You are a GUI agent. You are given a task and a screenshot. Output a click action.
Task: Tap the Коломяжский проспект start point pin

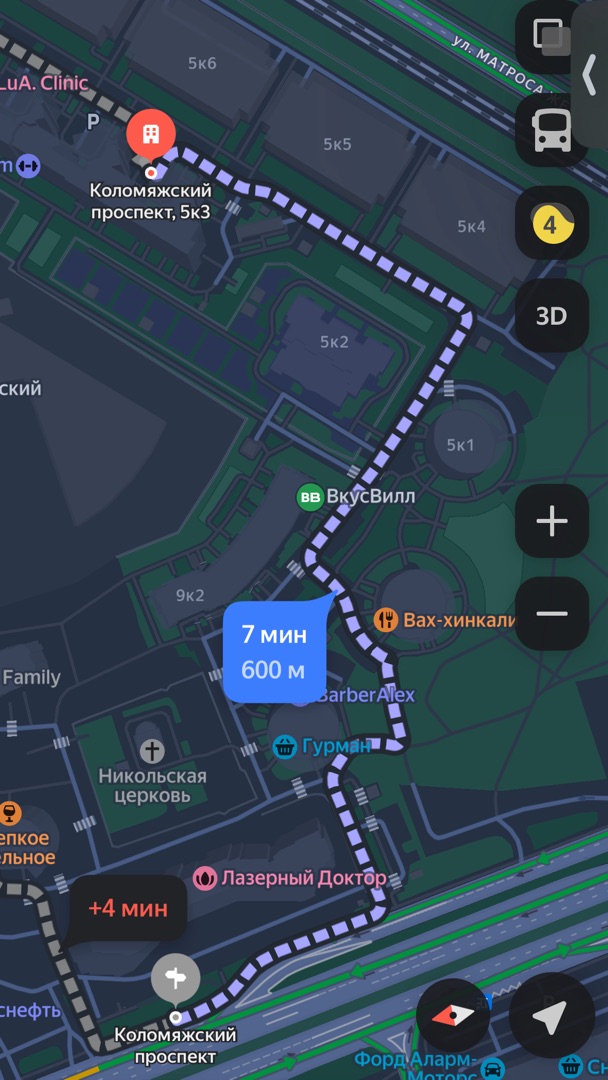click(x=175, y=979)
